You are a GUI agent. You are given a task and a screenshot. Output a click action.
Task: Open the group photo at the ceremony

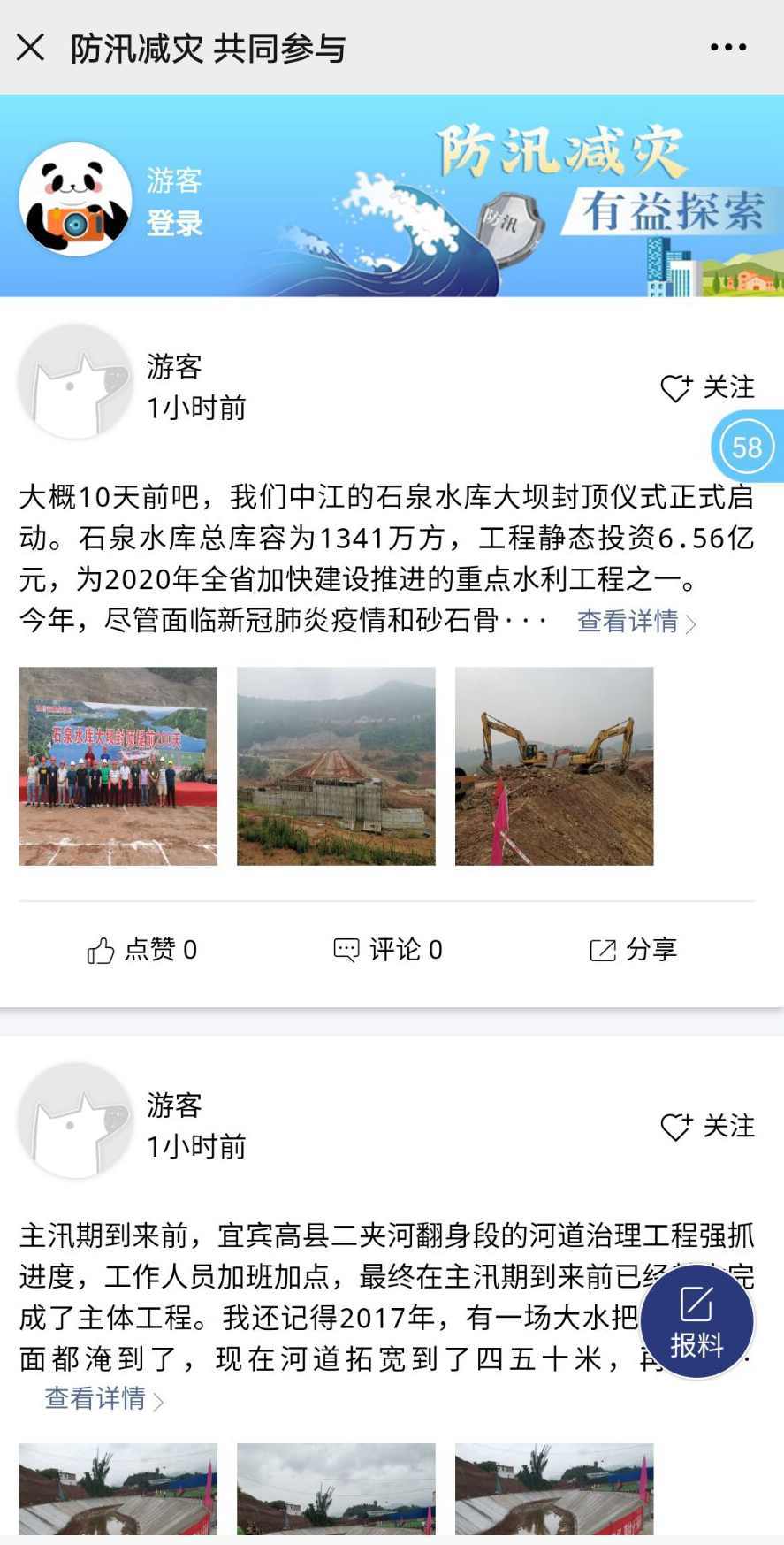point(118,766)
